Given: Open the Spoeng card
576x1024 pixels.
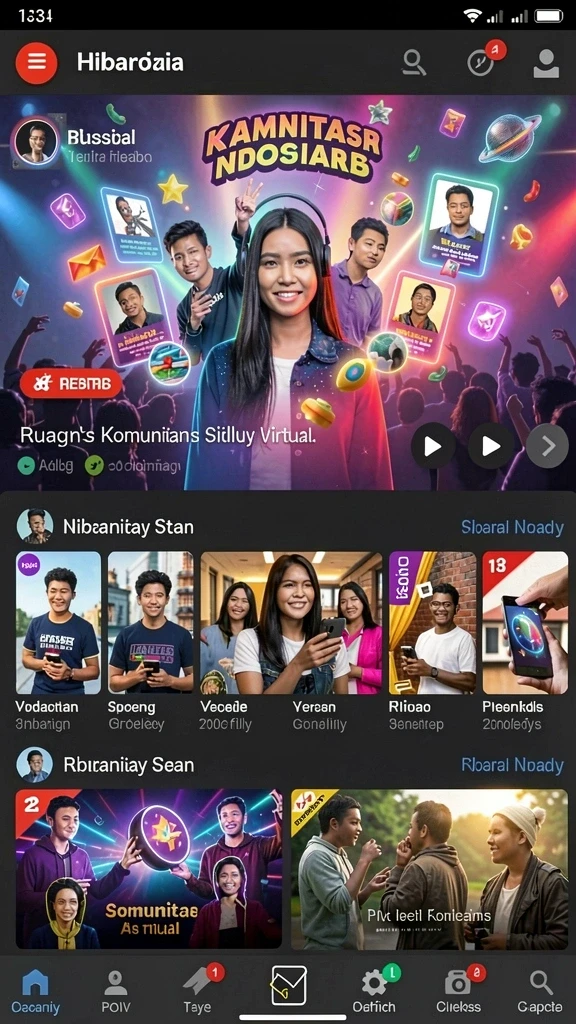Looking at the screenshot, I should click(150, 641).
